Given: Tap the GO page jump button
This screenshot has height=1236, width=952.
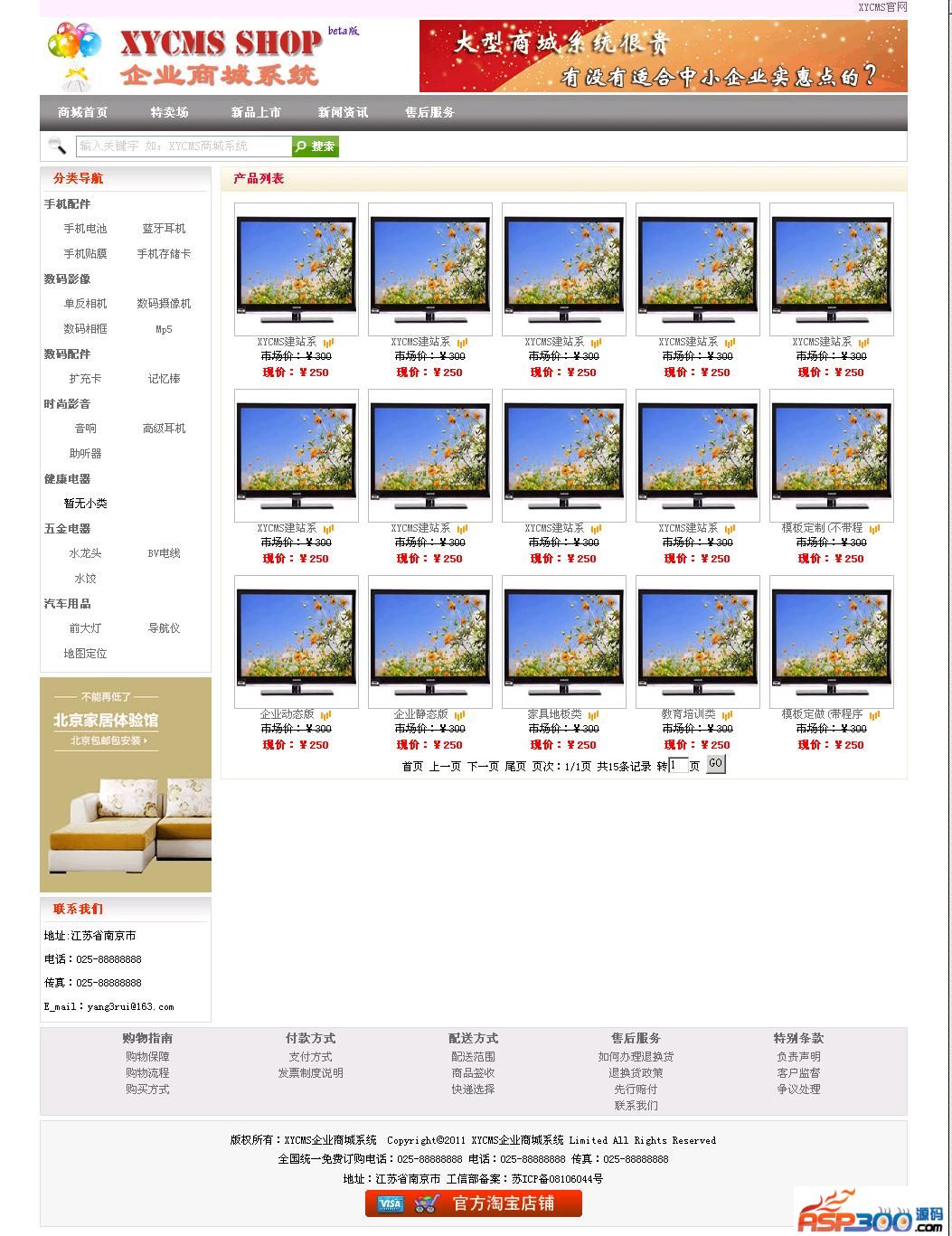Looking at the screenshot, I should 715,764.
